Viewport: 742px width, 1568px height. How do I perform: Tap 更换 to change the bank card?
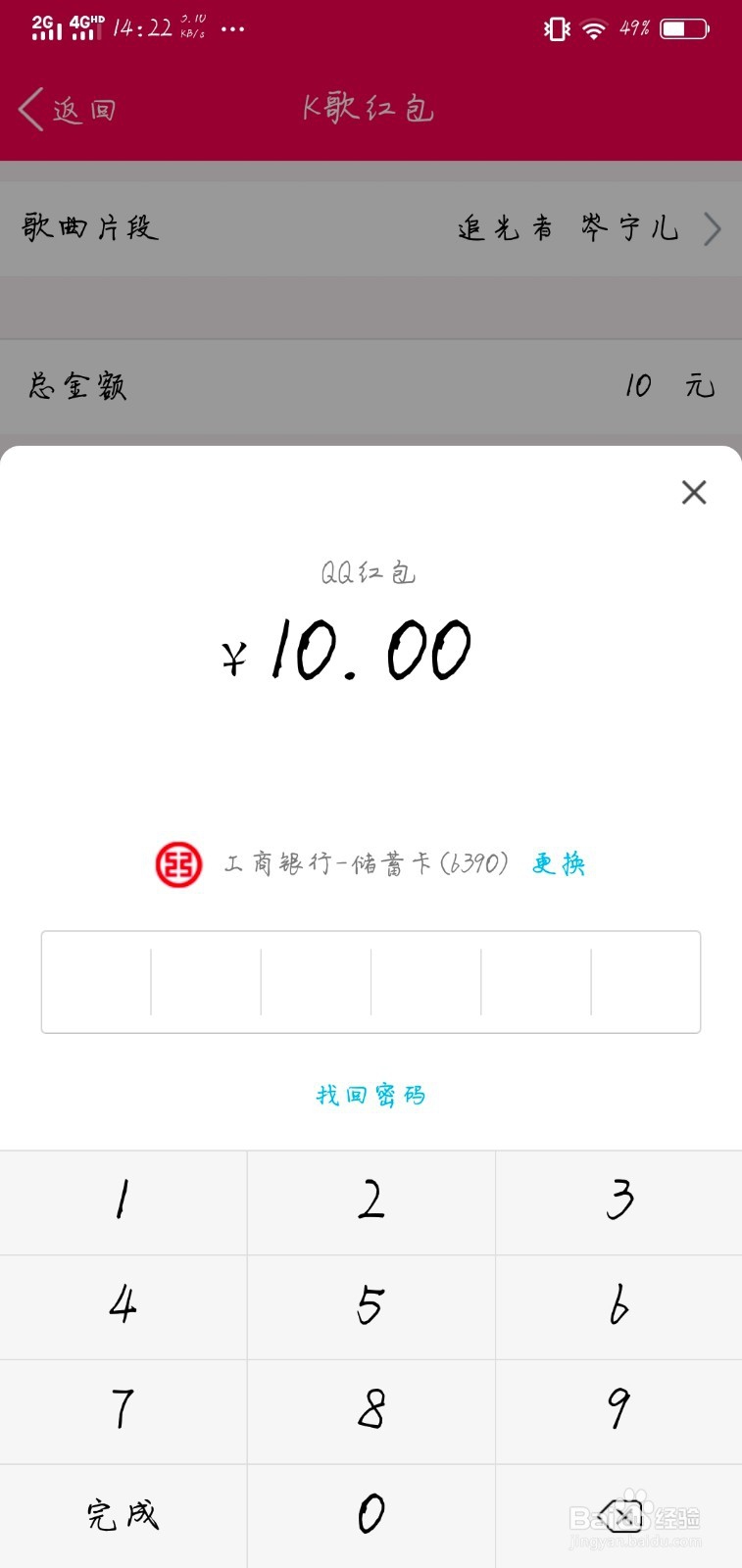click(559, 863)
